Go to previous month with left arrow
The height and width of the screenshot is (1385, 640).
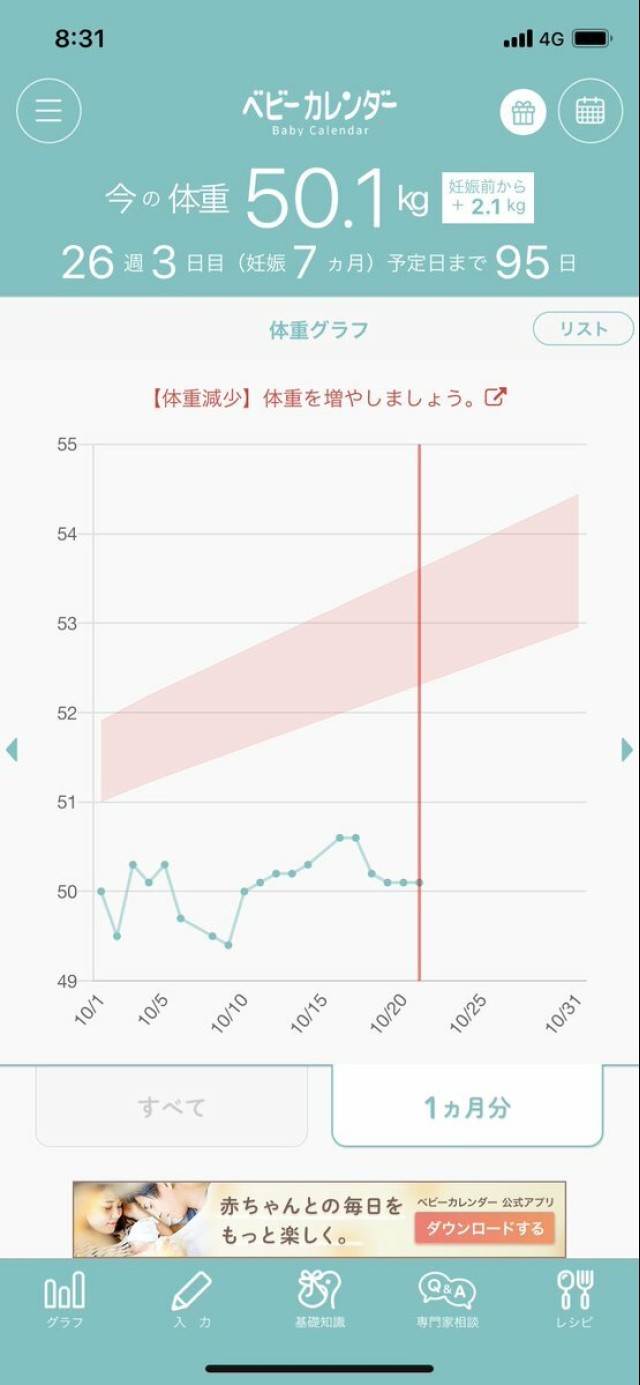(12, 749)
